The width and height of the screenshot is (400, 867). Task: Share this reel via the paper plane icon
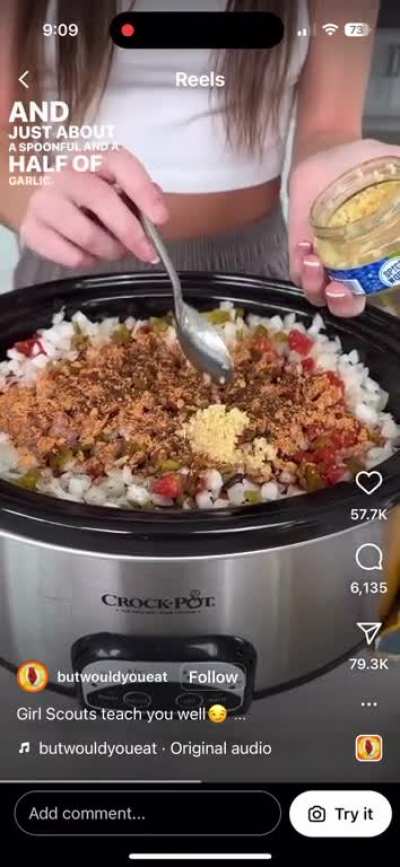click(368, 633)
